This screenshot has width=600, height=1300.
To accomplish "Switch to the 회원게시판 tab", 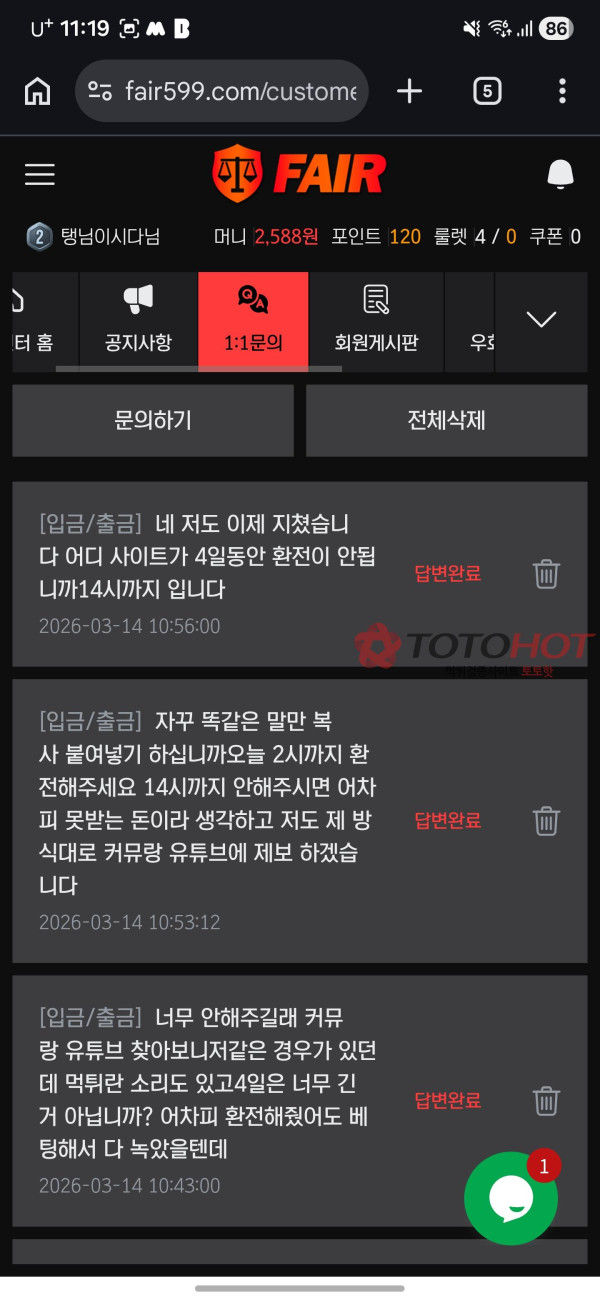I will [x=376, y=321].
